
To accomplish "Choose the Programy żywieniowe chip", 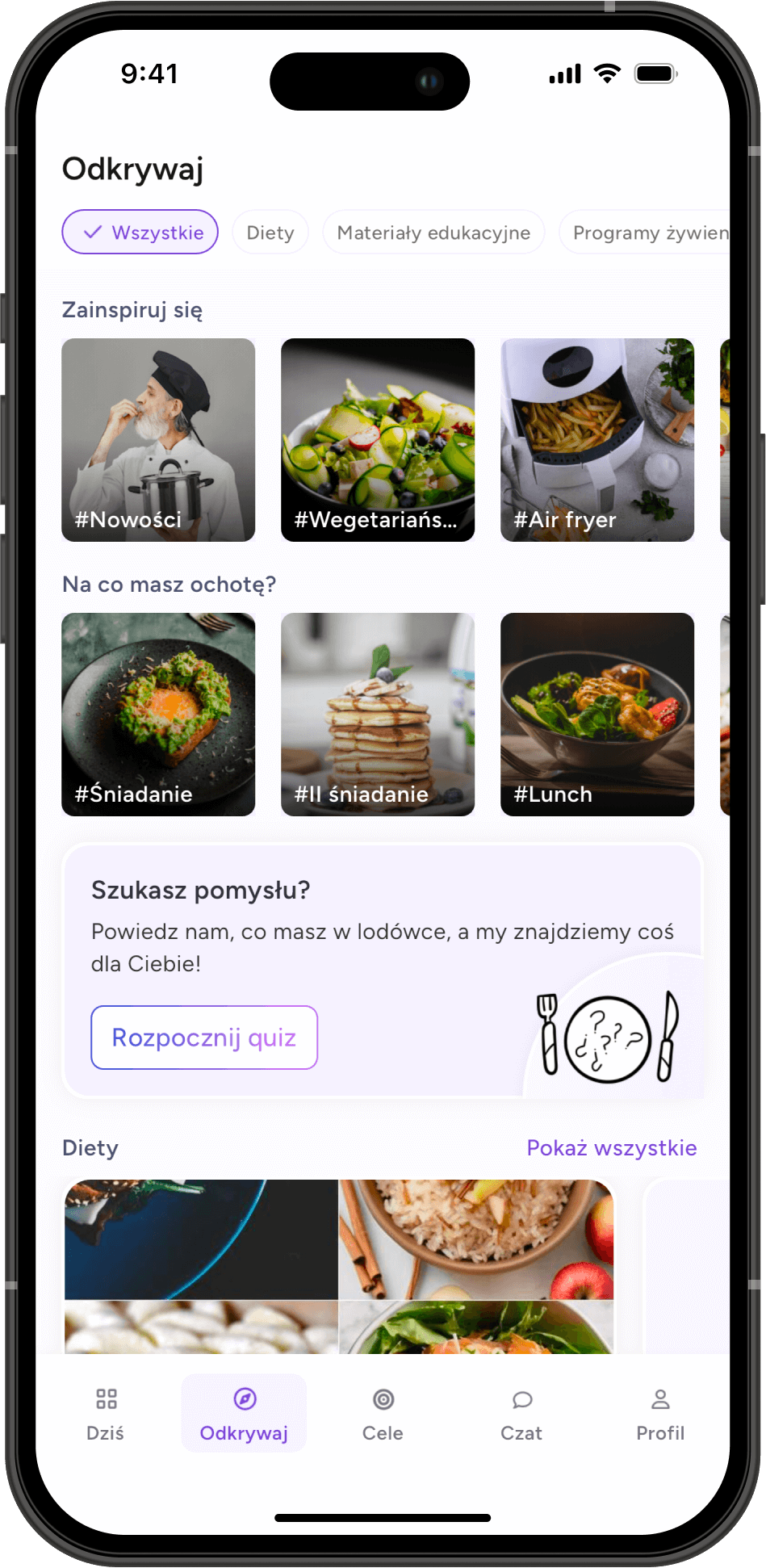I will [646, 233].
